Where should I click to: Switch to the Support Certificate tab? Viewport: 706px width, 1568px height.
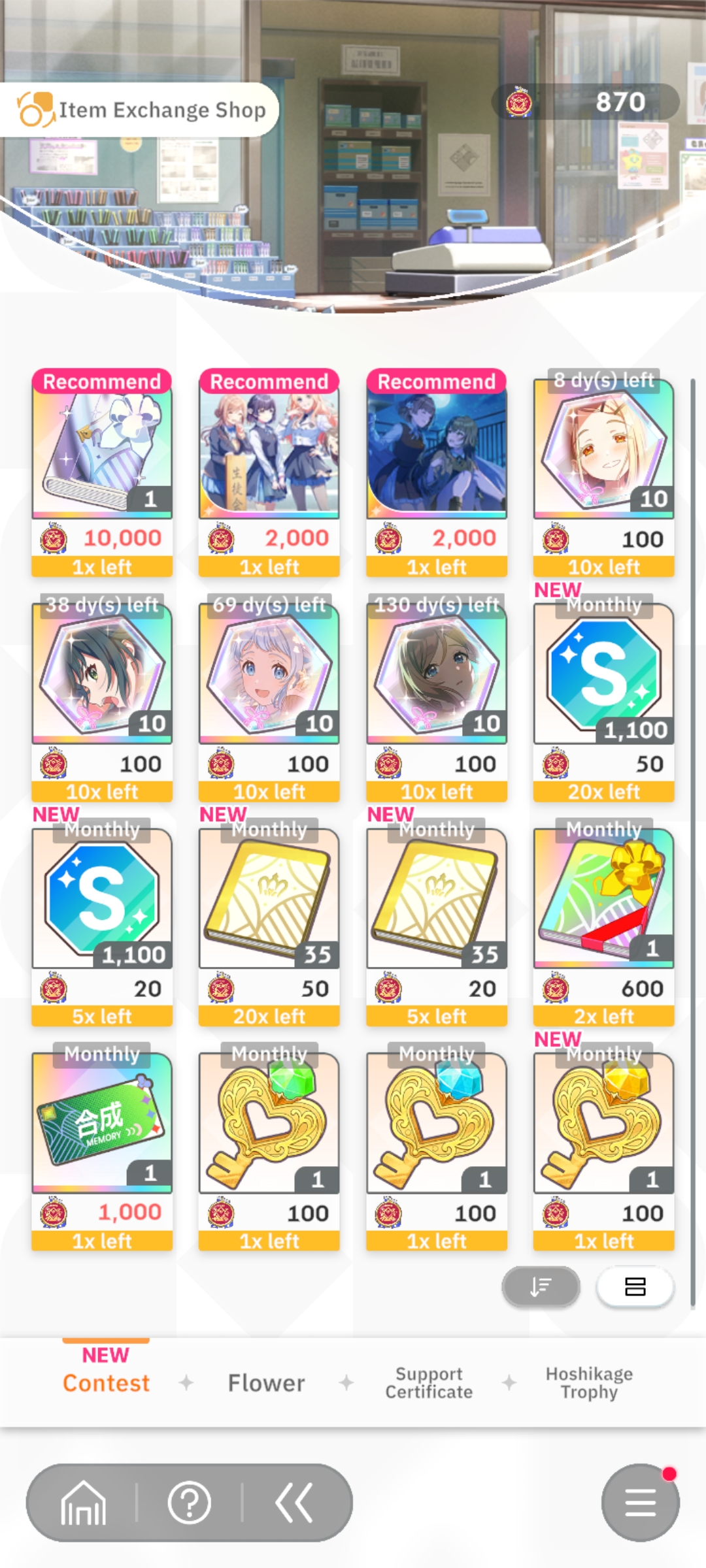click(x=429, y=1382)
